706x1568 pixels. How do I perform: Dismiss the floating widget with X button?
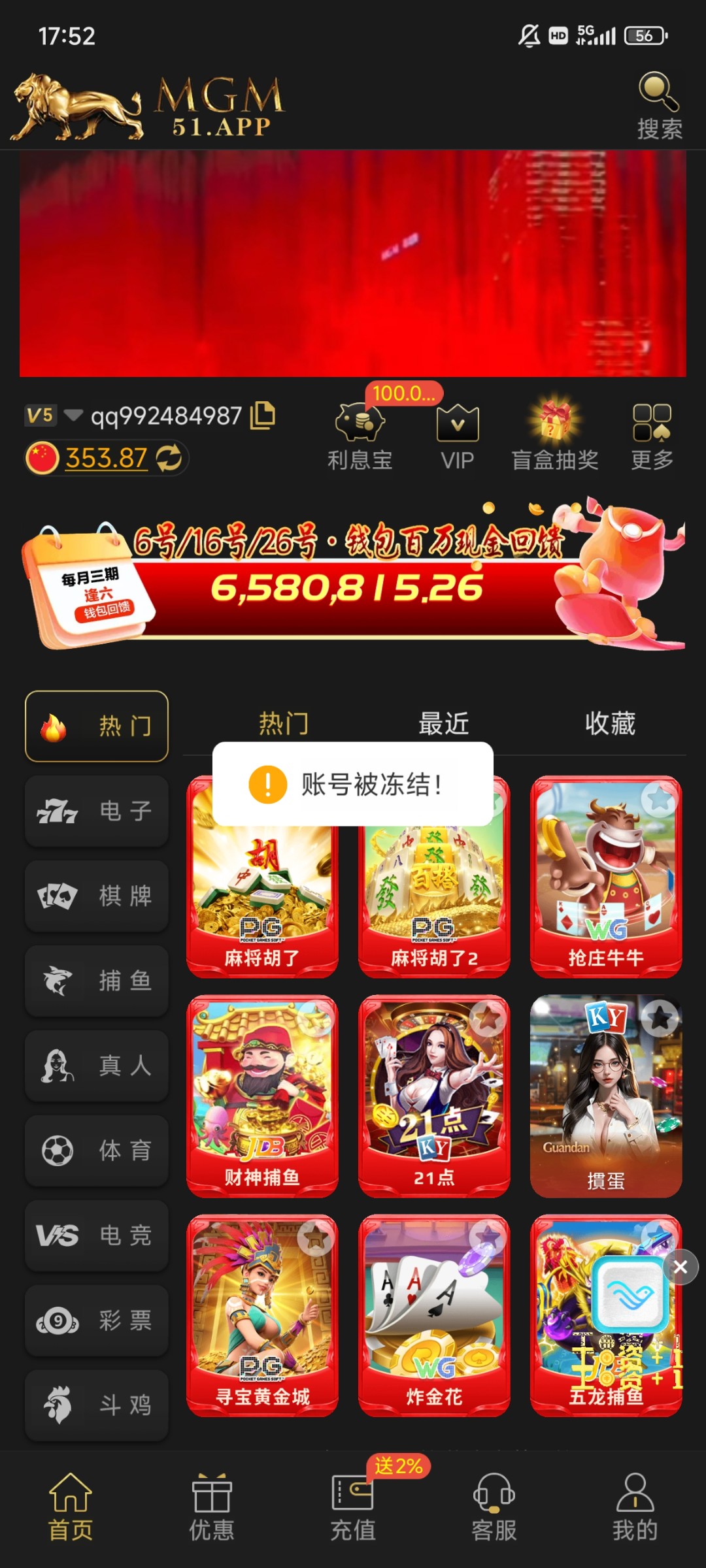(x=680, y=1267)
